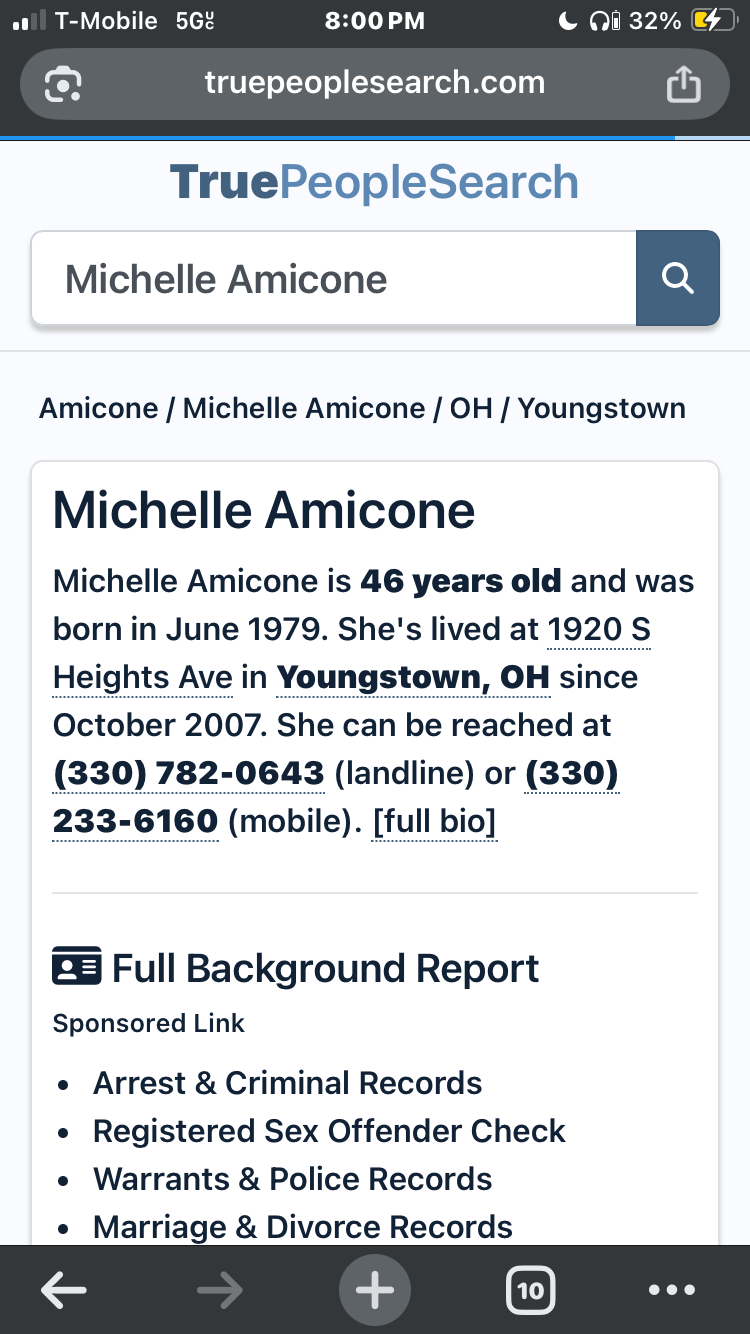Expand the [full bio] link
Viewport: 750px width, 1334px height.
pos(434,821)
